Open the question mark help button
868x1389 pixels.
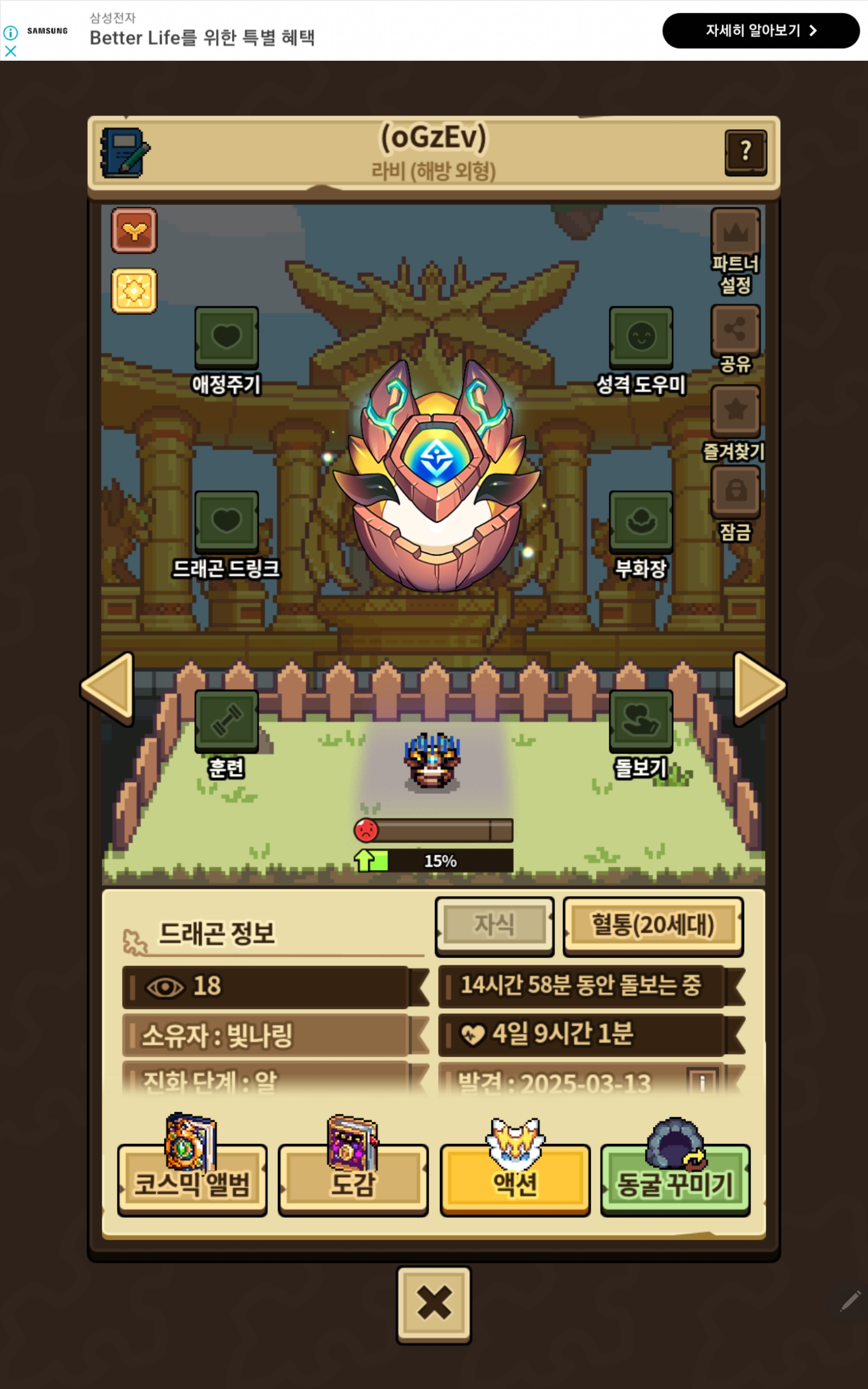[745, 152]
